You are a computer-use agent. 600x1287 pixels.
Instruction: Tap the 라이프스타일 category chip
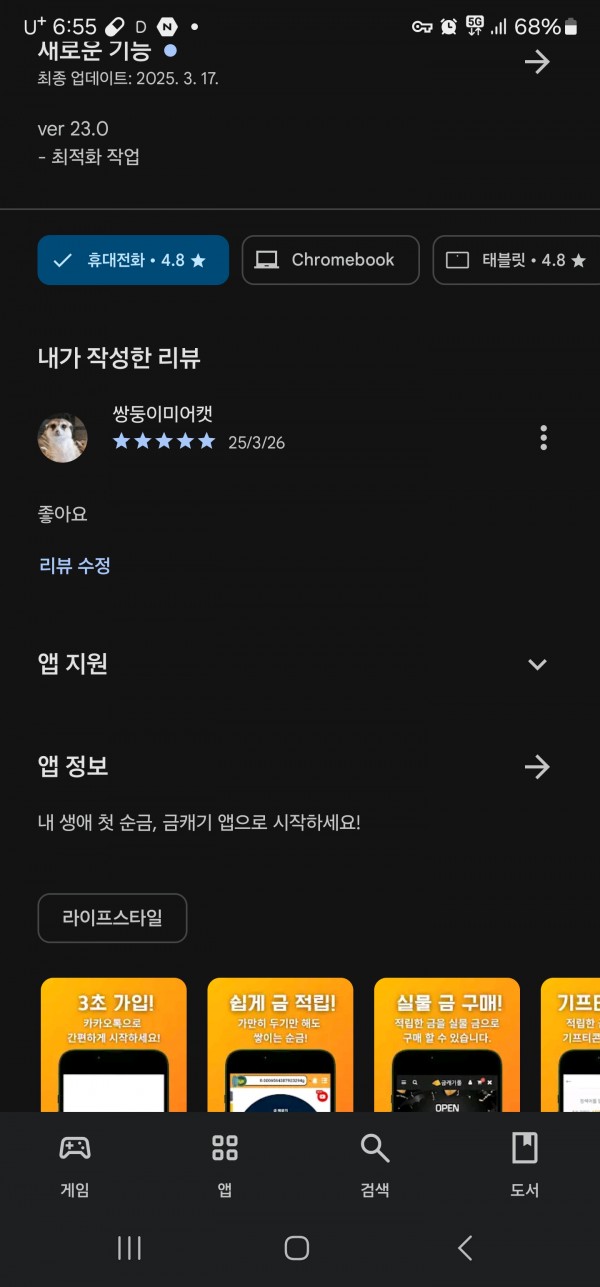click(112, 918)
